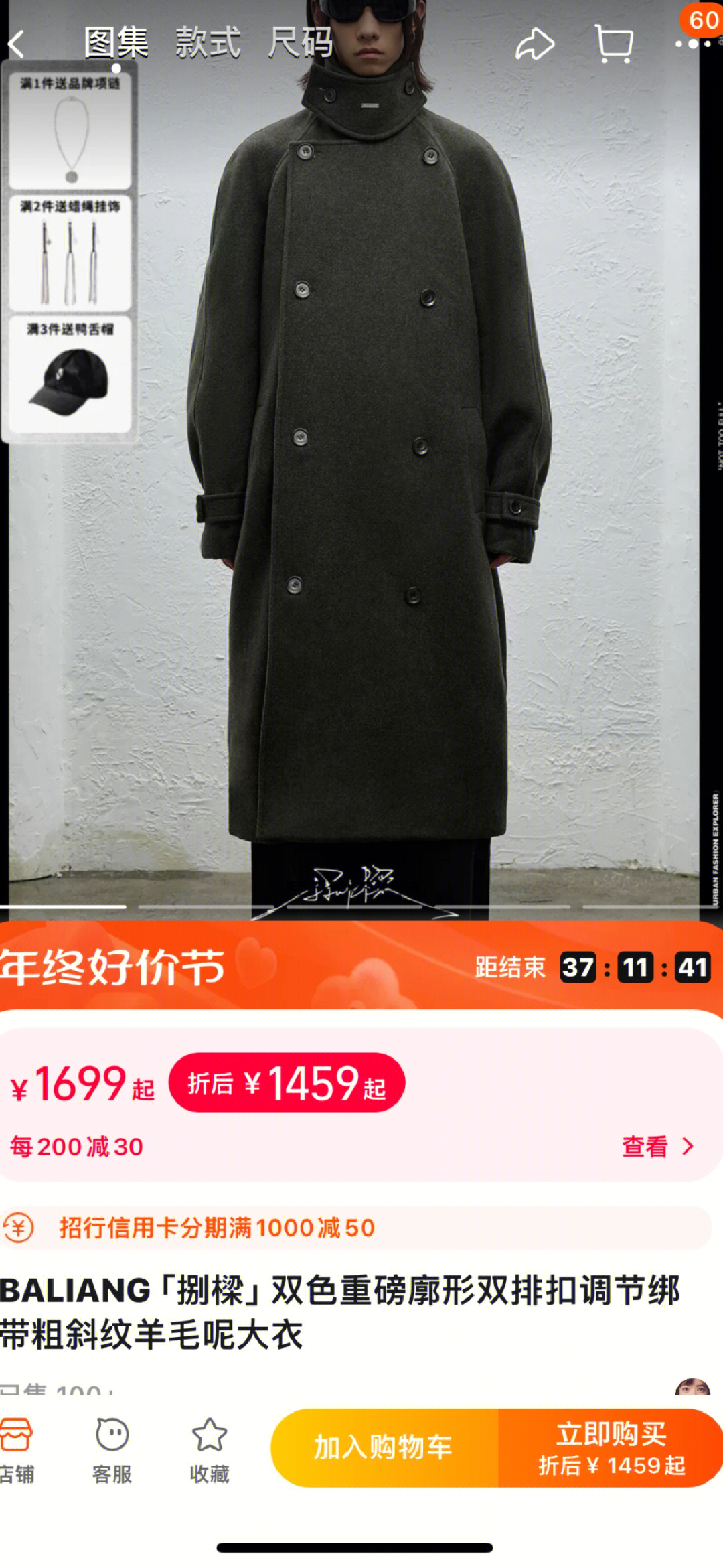
Task: Open the 招行信用卡分期 offer row
Action: [x=355, y=1228]
